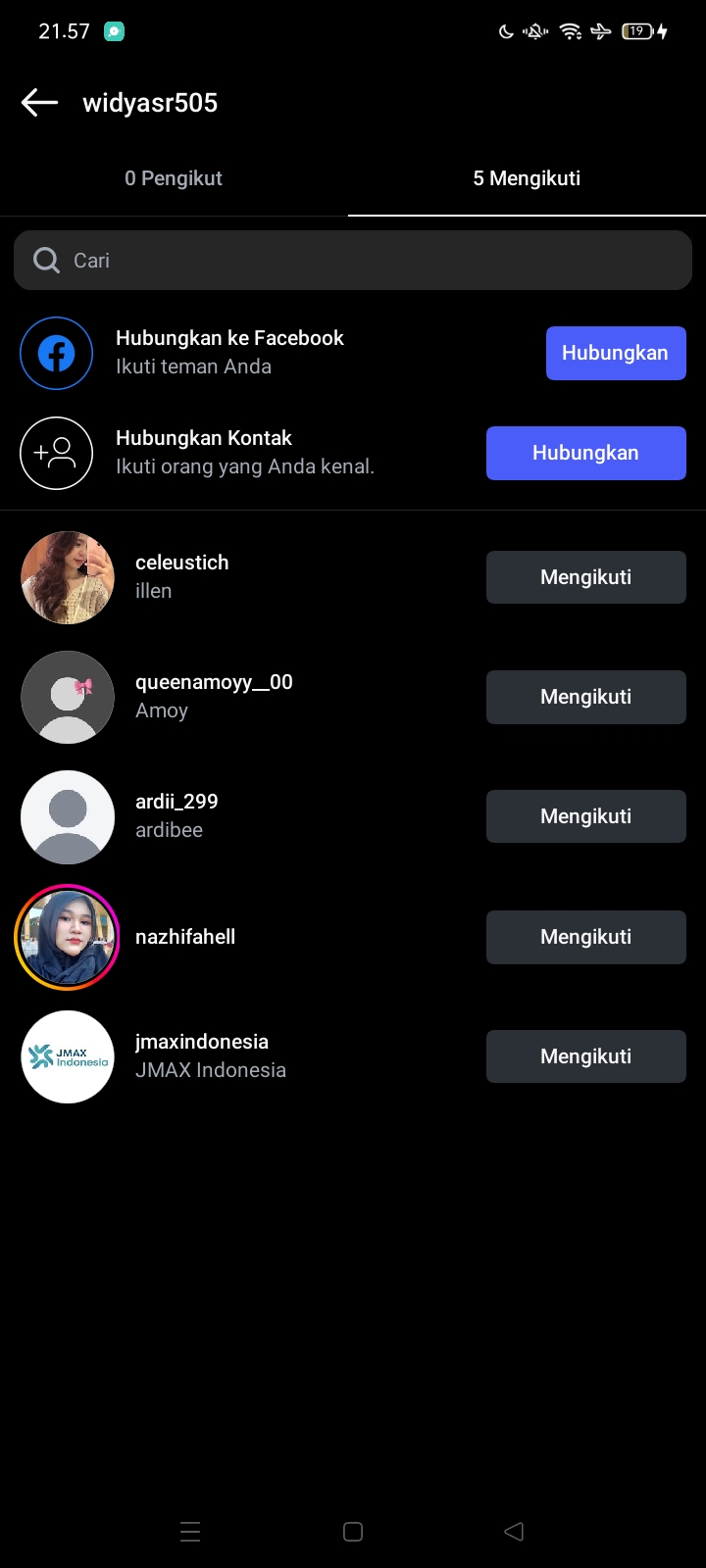The width and height of the screenshot is (706, 1568).
Task: Tap Mengikuti button next to ardii_299
Action: coord(585,816)
